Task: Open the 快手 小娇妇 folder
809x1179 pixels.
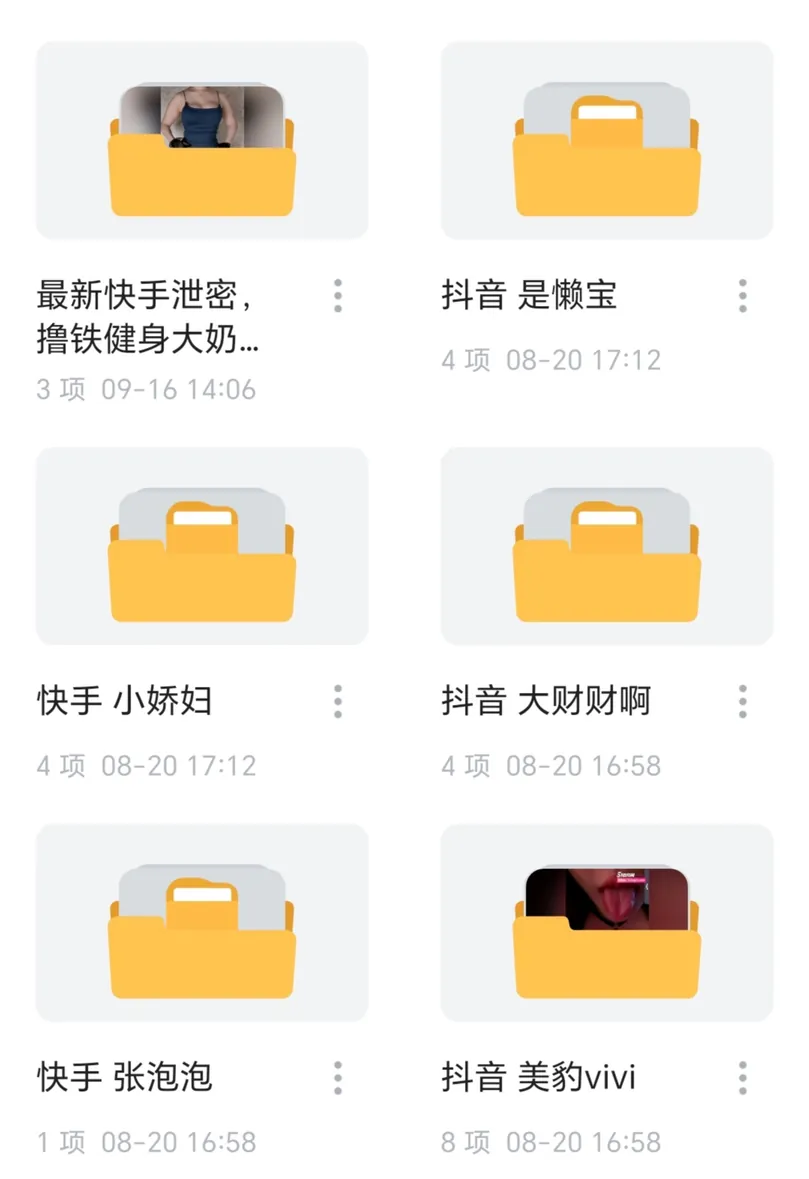Action: pyautogui.click(x=202, y=547)
